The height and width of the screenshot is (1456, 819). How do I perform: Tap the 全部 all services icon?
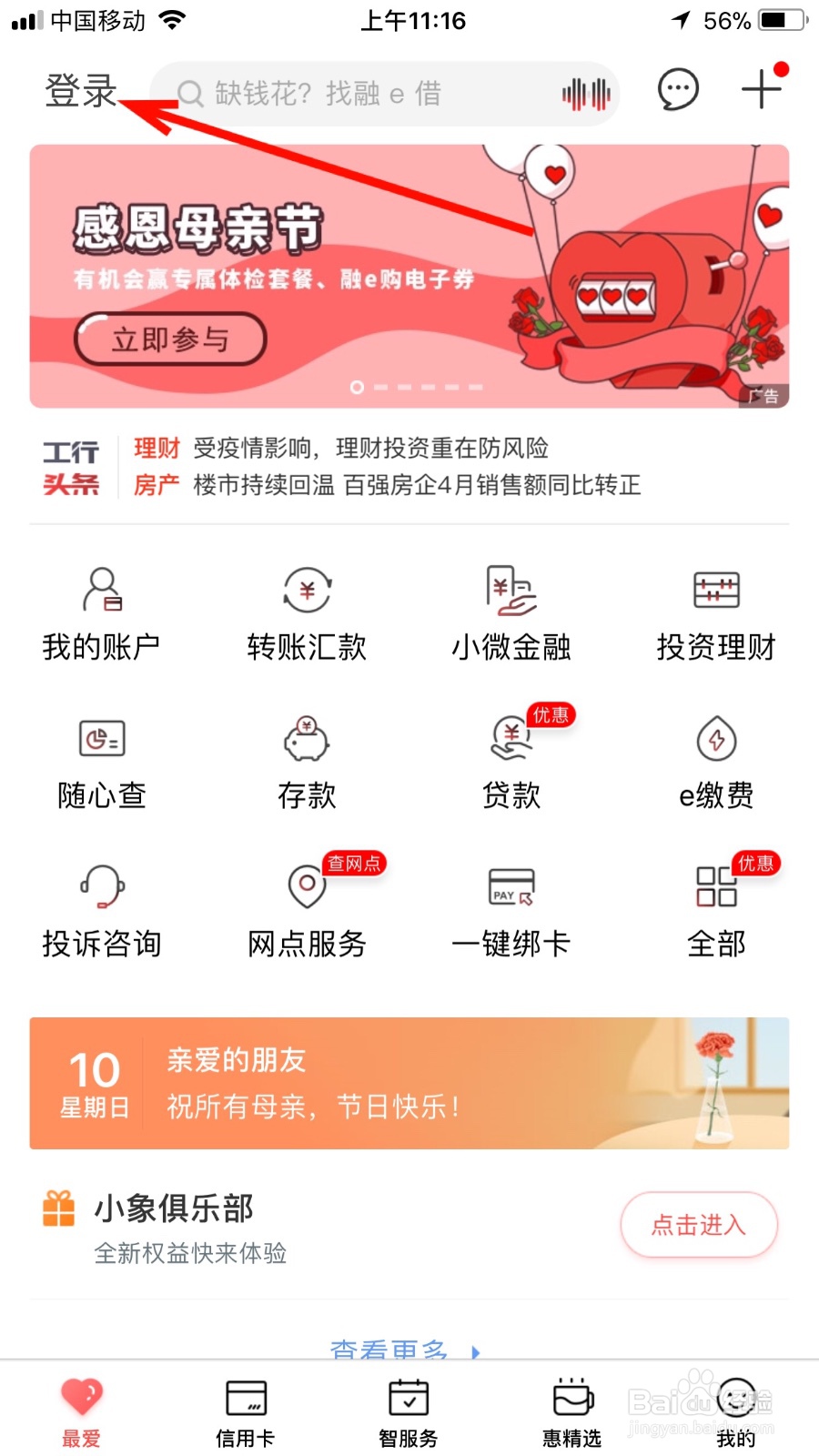click(x=717, y=890)
